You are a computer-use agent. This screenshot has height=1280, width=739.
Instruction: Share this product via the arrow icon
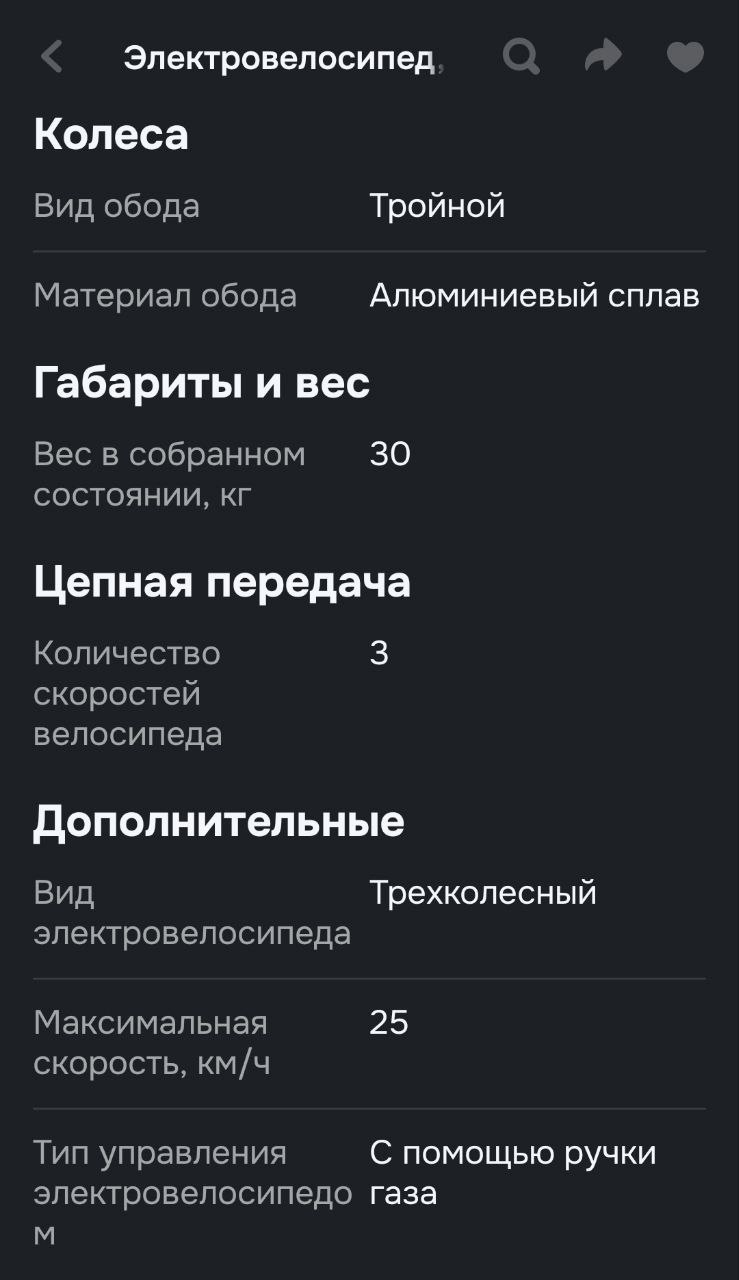tap(603, 57)
